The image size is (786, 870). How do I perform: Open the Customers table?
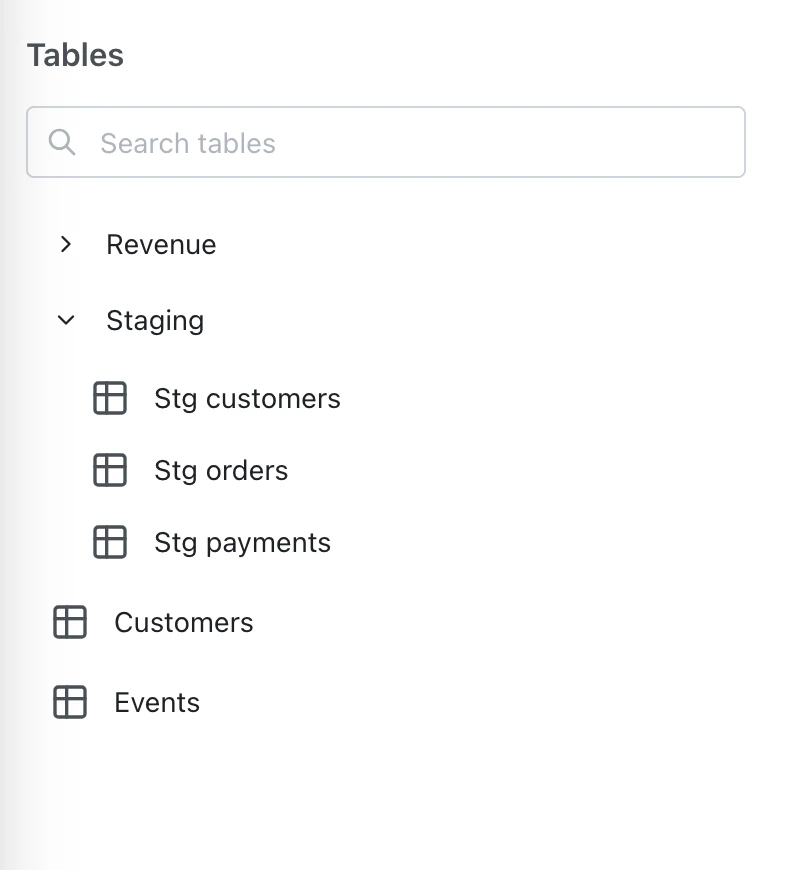[183, 623]
